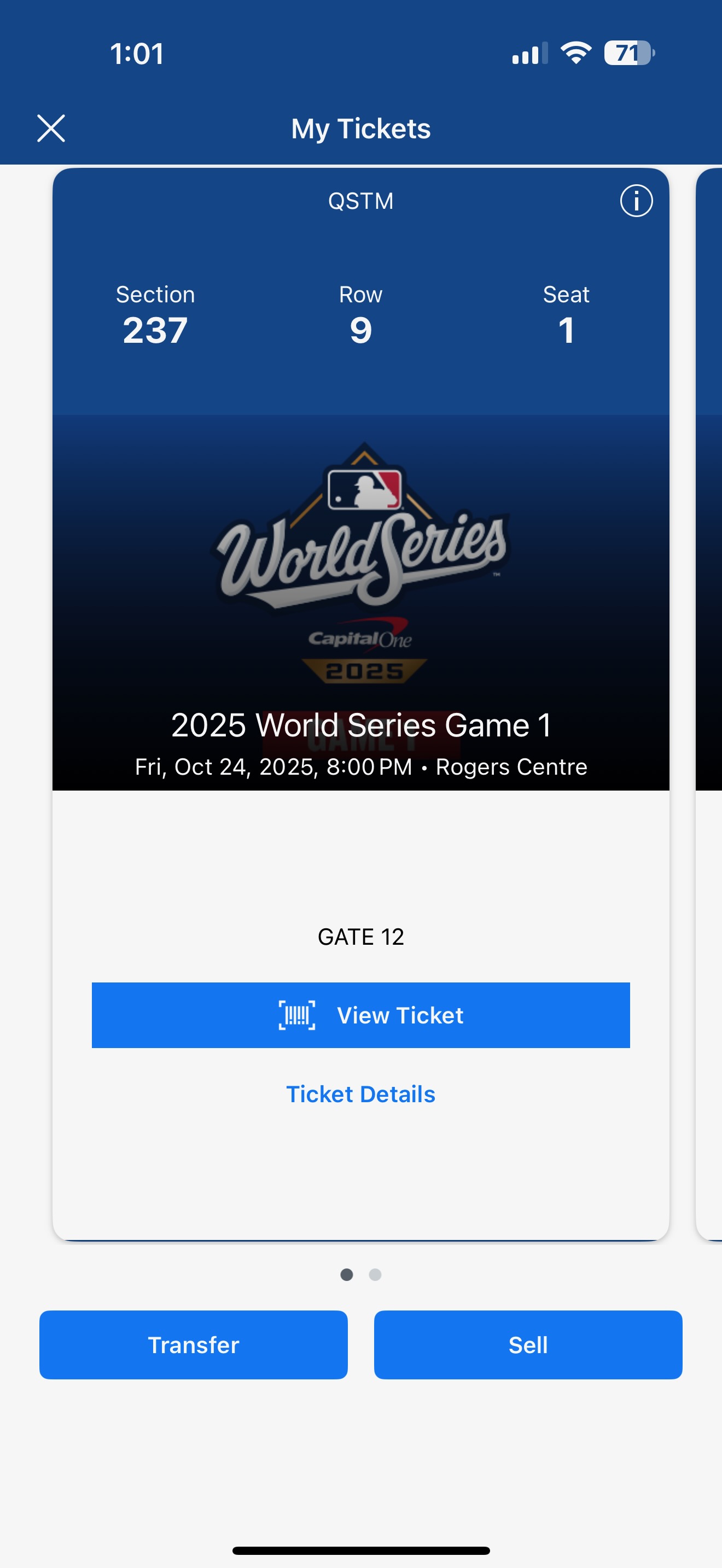Sell this World Series ticket
This screenshot has height=1568, width=722.
coord(528,1344)
